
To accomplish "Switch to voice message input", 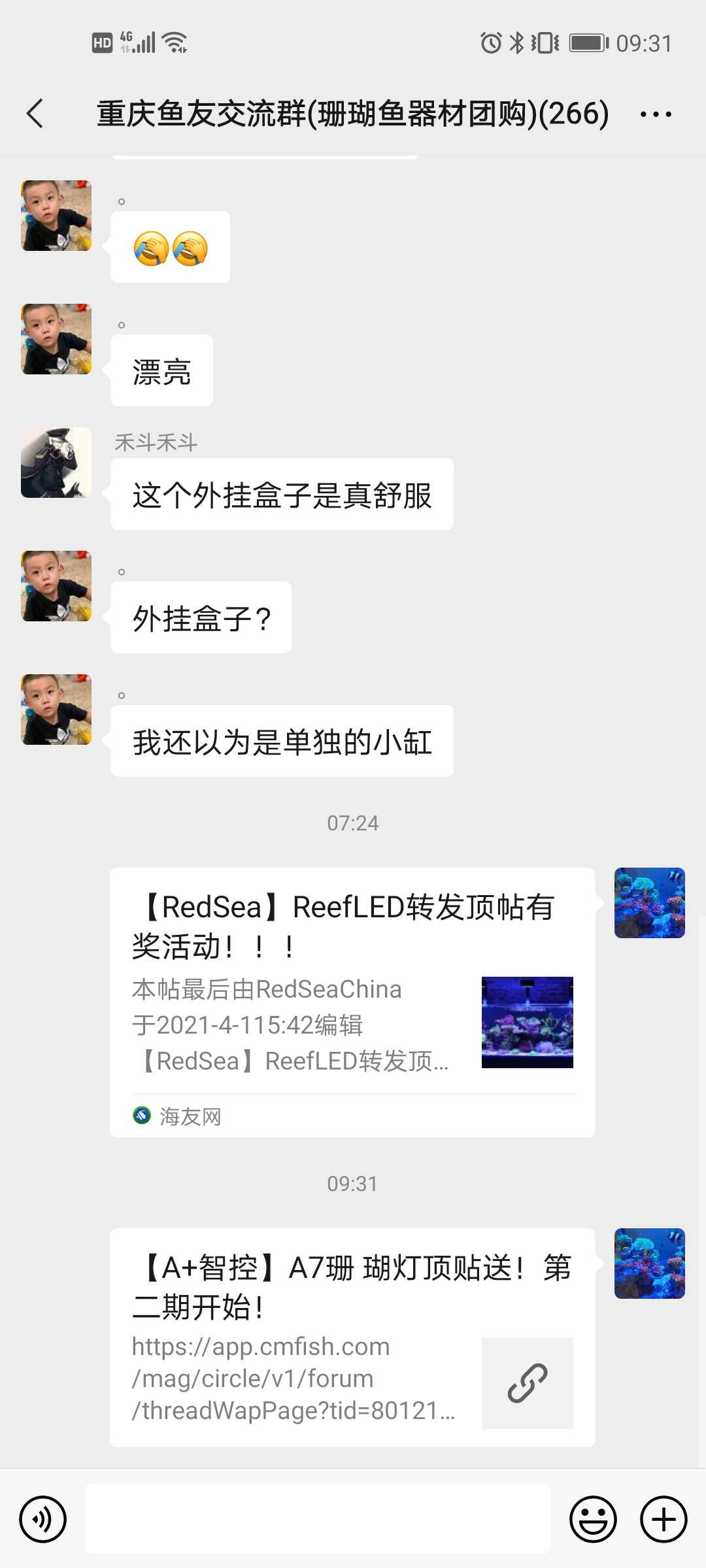I will [43, 1519].
